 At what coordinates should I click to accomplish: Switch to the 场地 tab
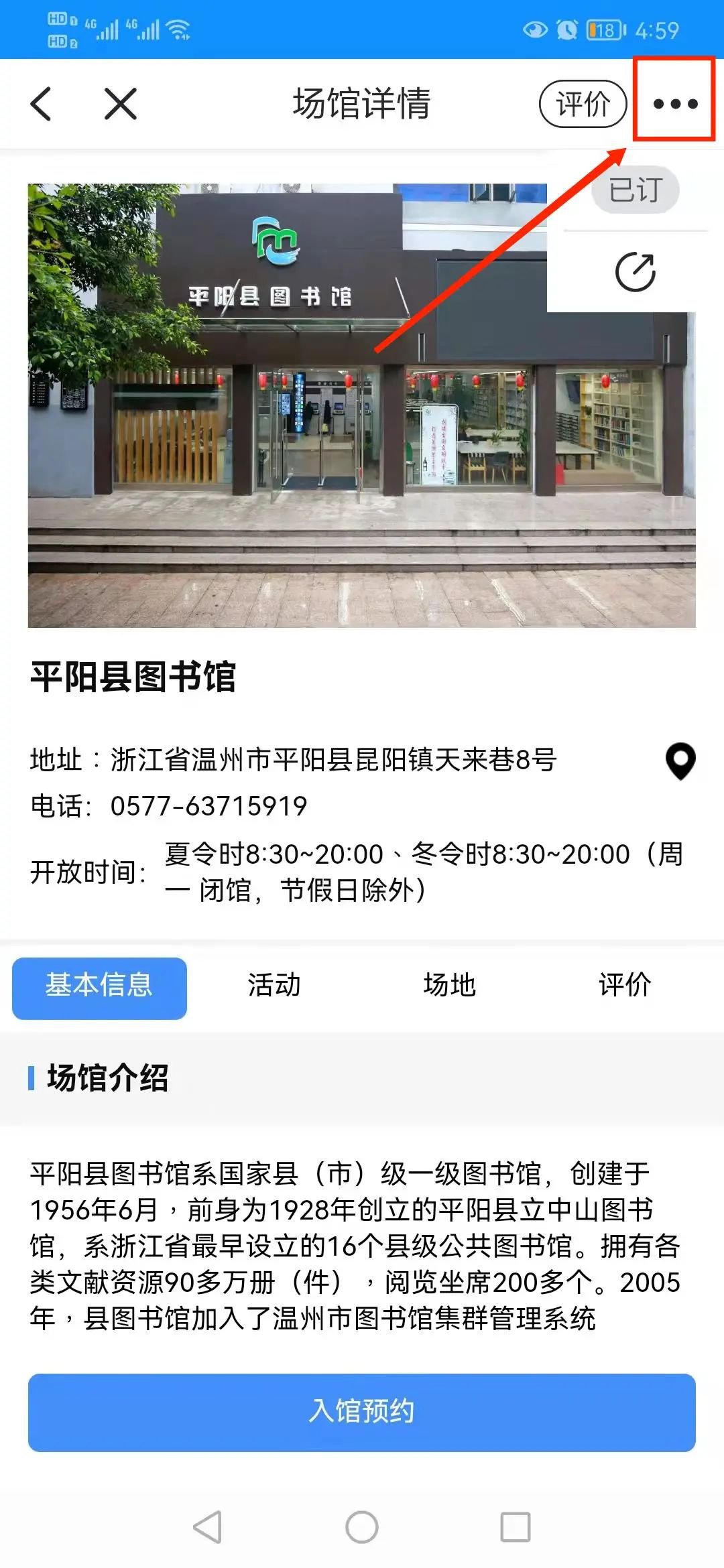(449, 986)
